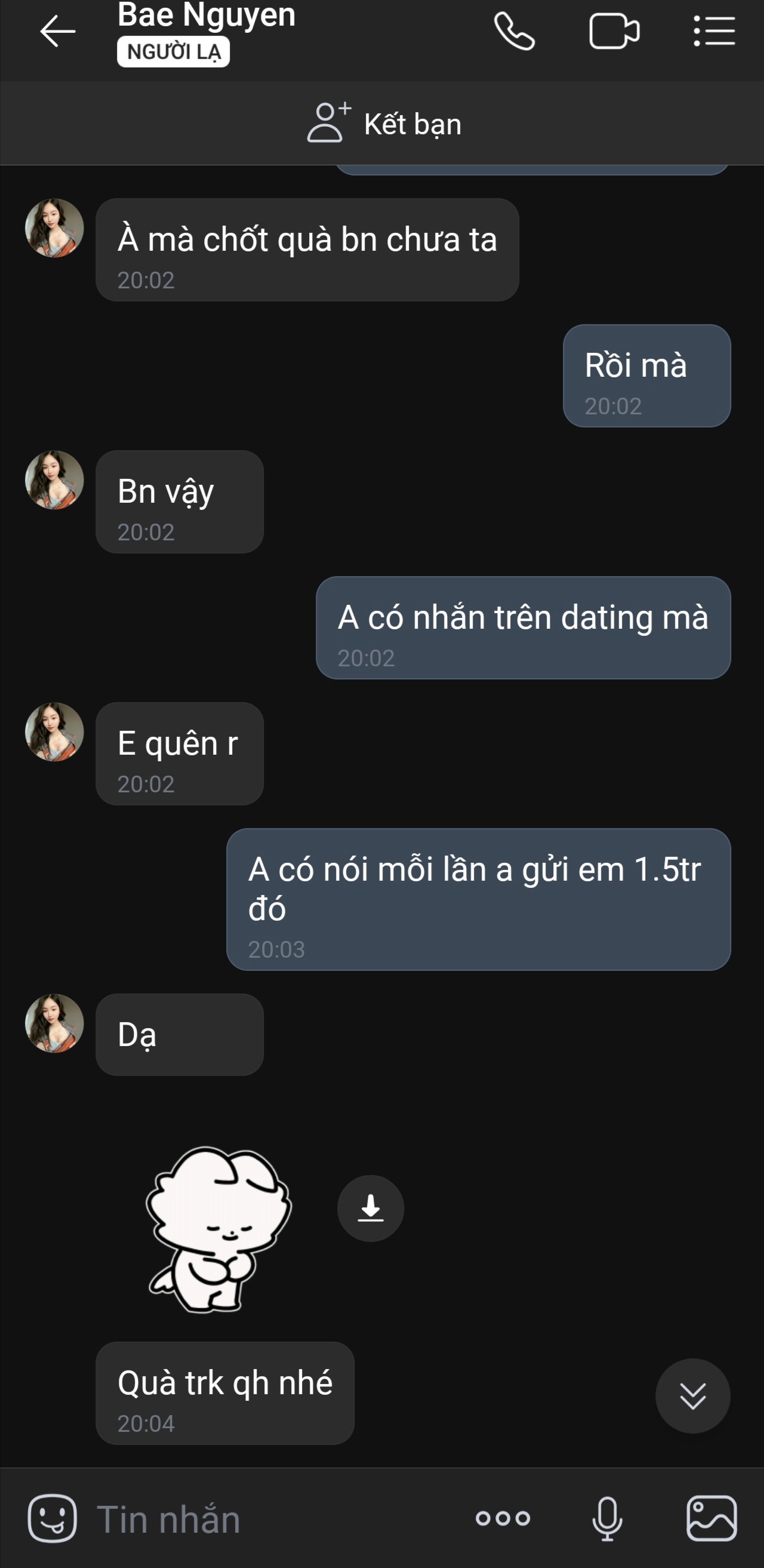The height and width of the screenshot is (1568, 764).
Task: Open the photo gallery picker
Action: 711,1518
